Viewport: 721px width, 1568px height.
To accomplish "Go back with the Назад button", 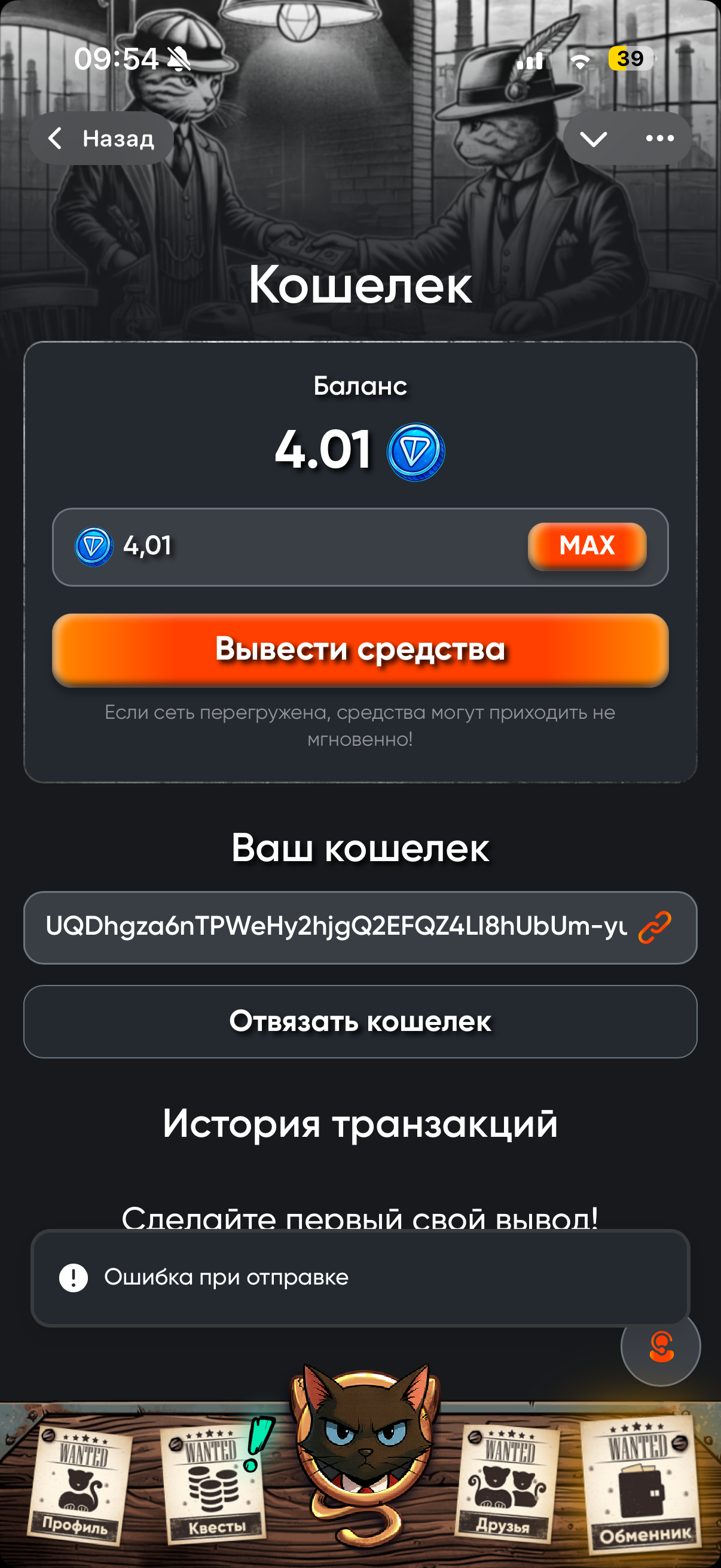I will 102,139.
